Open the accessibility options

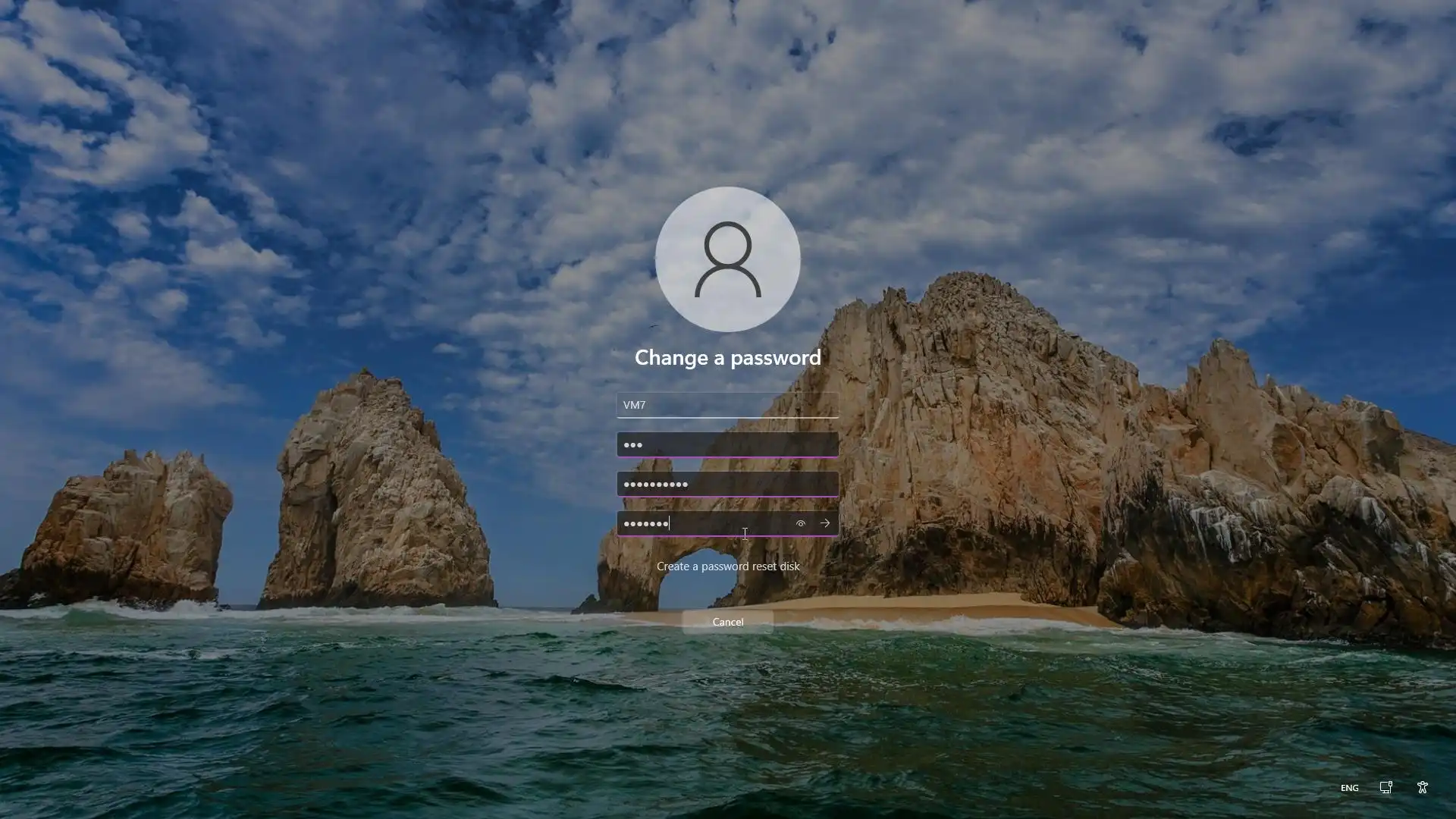[x=1422, y=788]
